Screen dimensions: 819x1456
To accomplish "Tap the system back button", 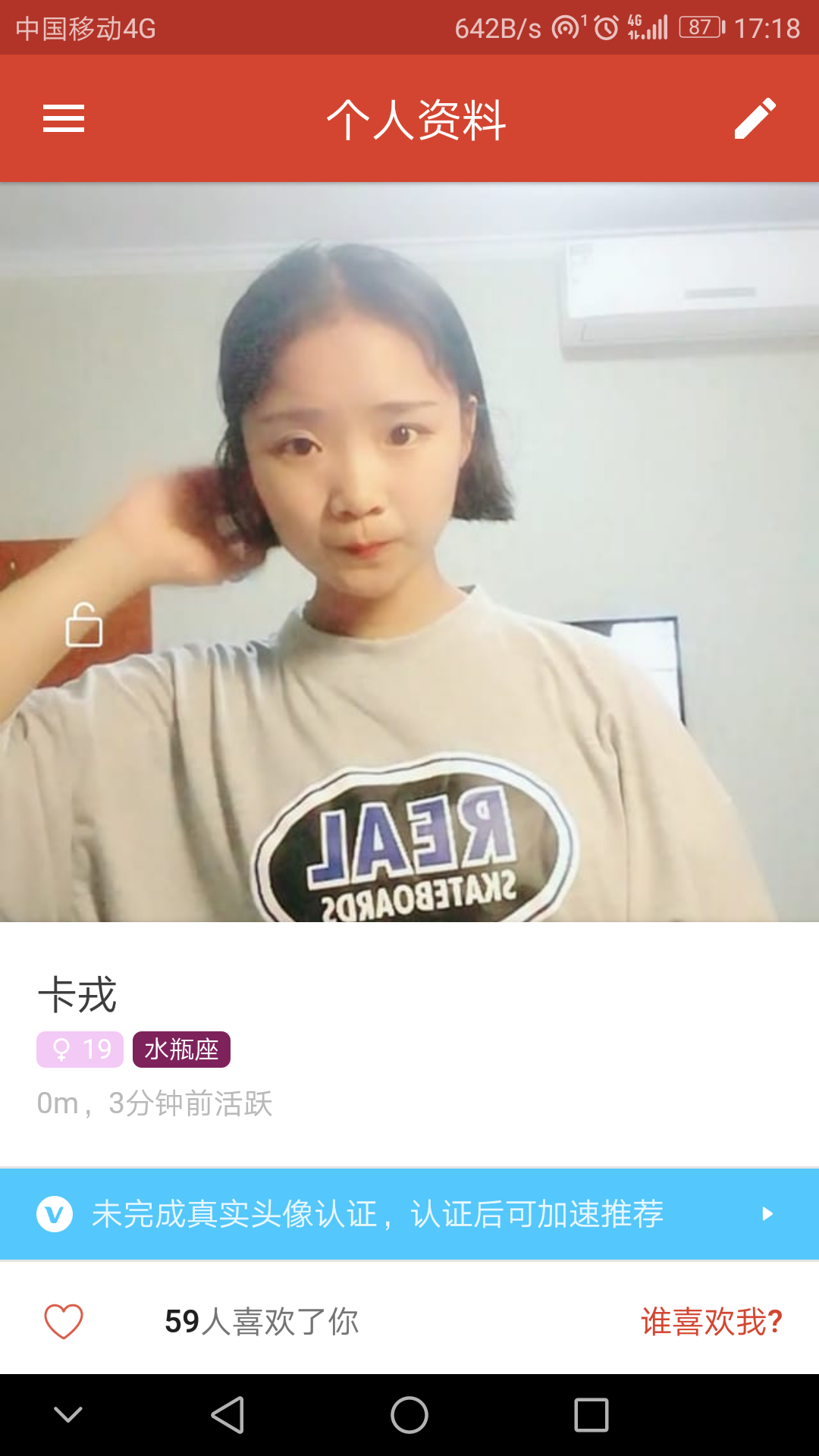I will tap(227, 1415).
